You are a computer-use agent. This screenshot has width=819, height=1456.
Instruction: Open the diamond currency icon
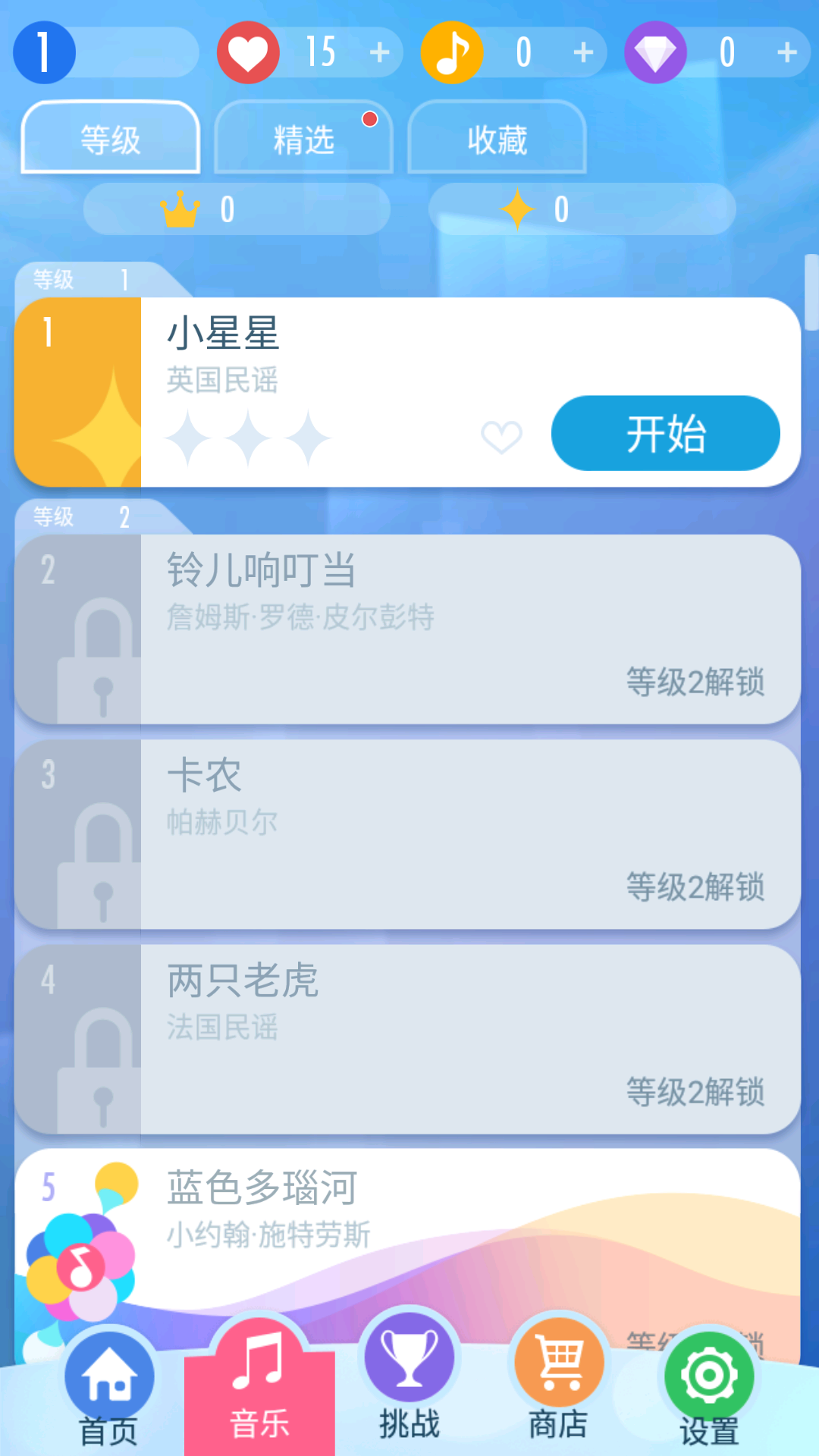(655, 52)
